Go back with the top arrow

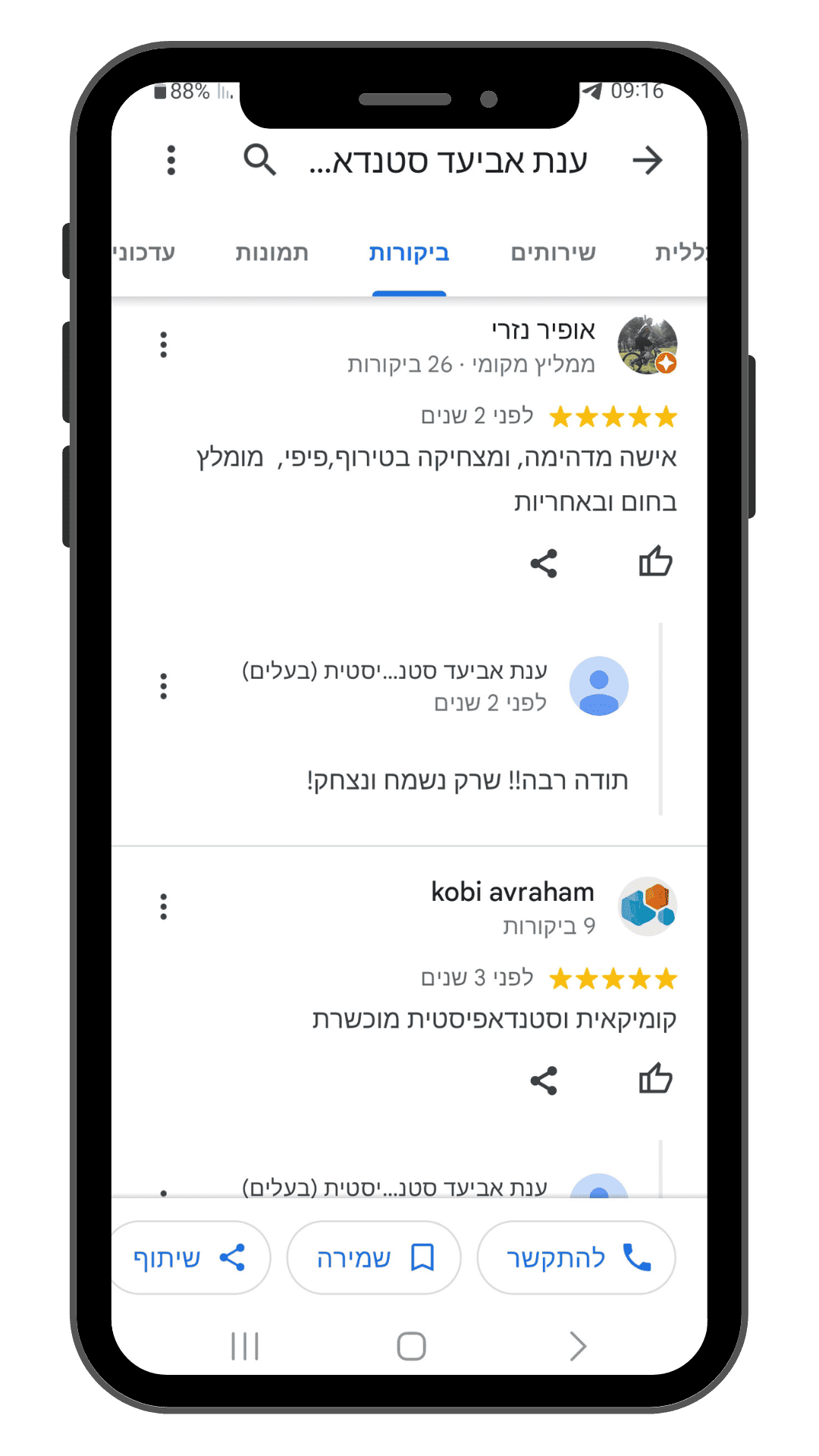click(x=648, y=161)
